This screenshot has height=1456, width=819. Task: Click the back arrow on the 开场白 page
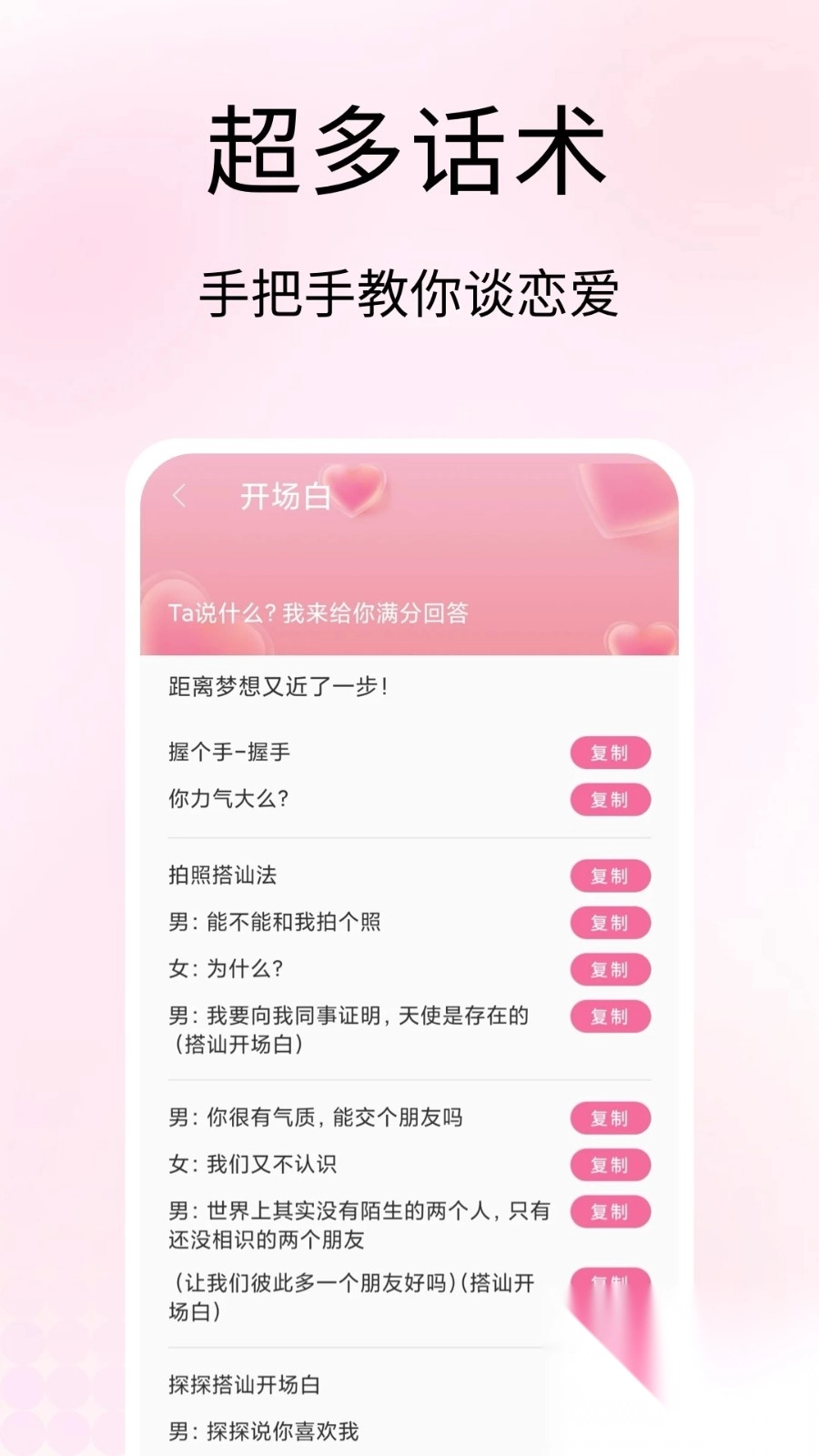click(x=179, y=496)
